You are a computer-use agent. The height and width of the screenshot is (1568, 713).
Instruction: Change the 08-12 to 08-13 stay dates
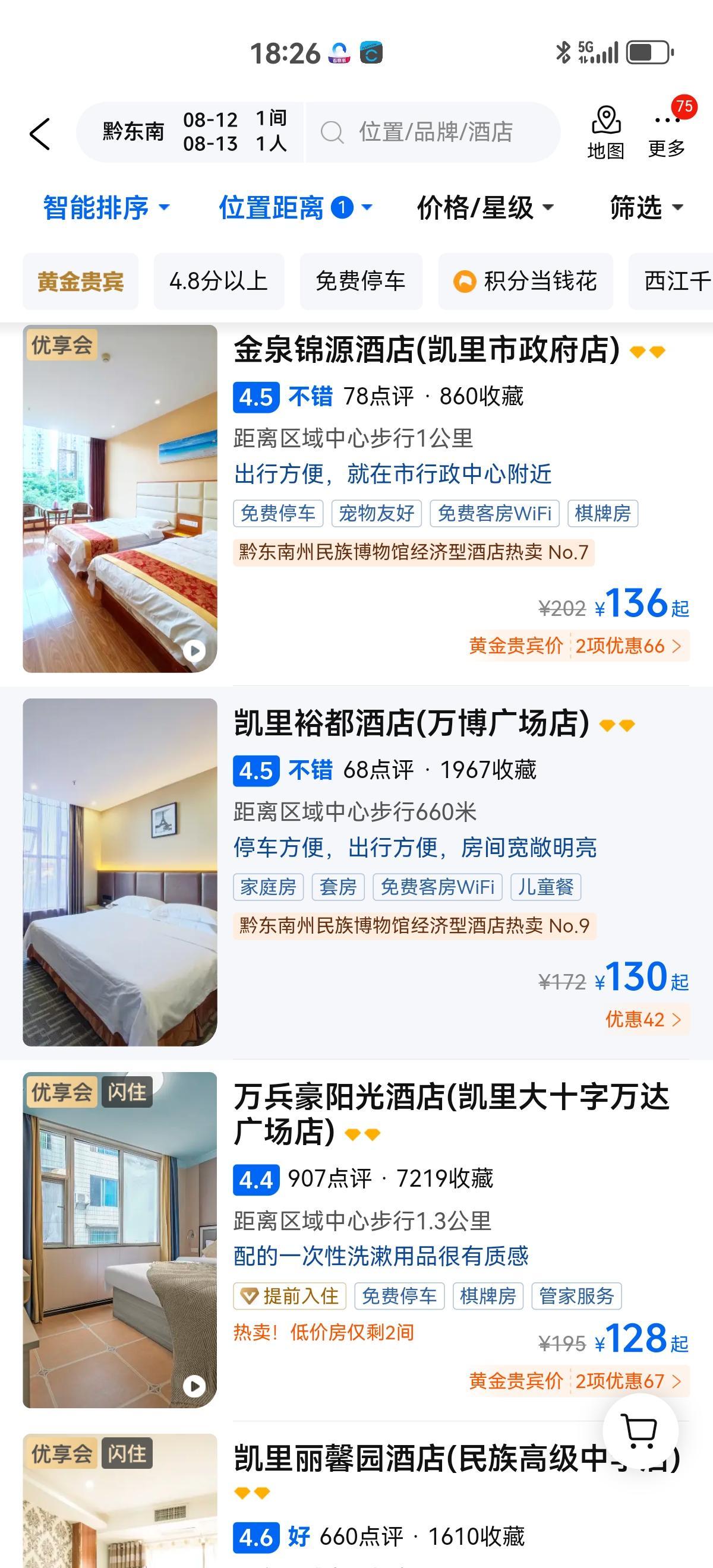point(210,132)
